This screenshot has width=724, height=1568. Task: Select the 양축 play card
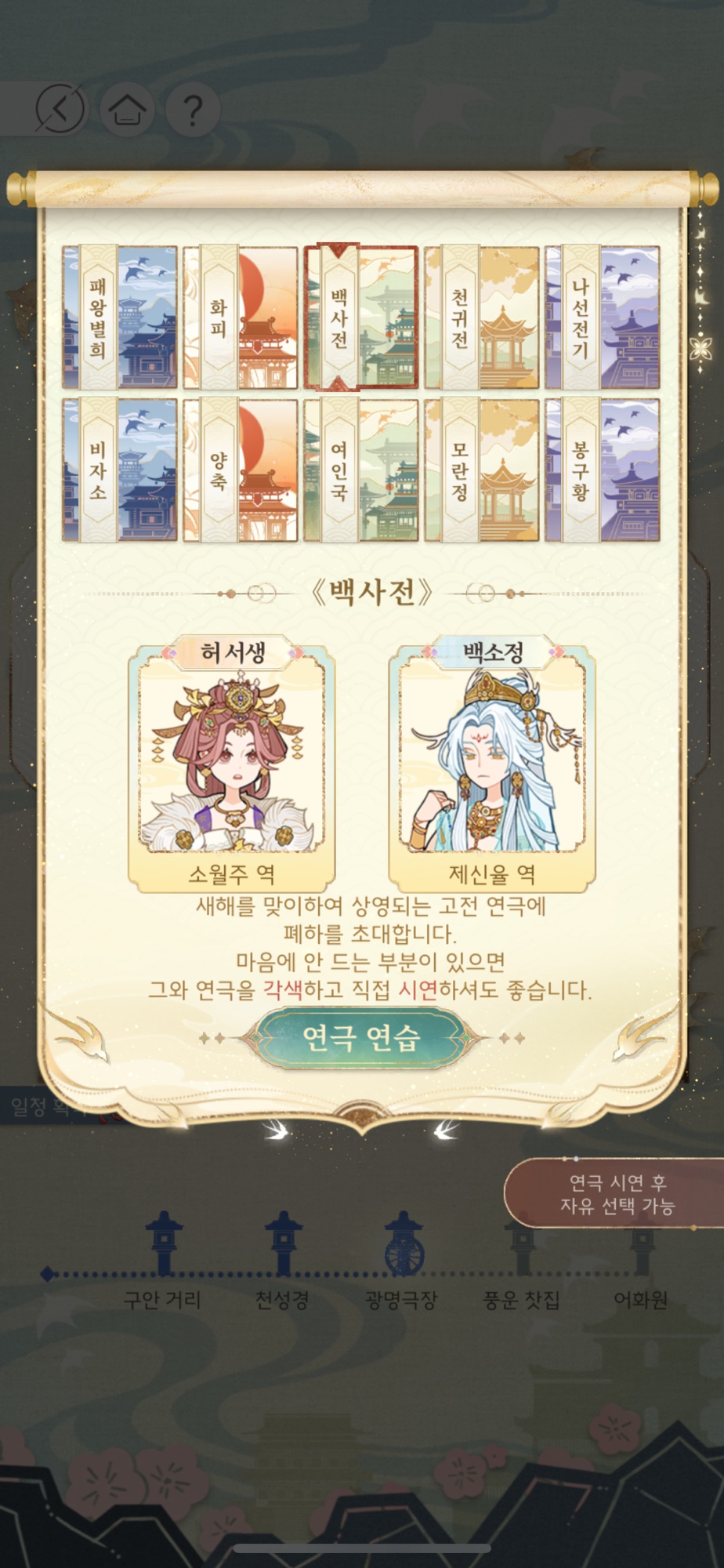[x=241, y=470]
